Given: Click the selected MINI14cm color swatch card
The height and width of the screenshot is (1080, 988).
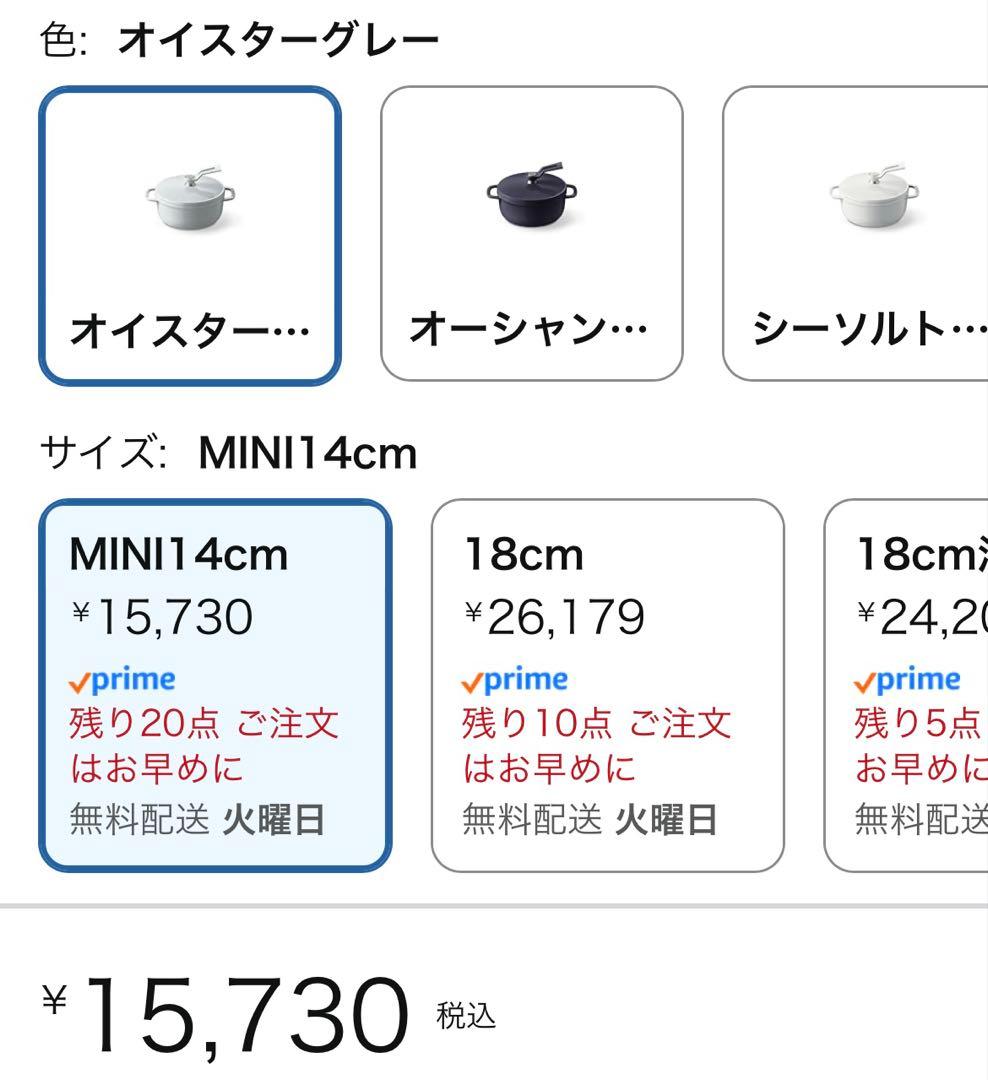Looking at the screenshot, I should pos(190,230).
